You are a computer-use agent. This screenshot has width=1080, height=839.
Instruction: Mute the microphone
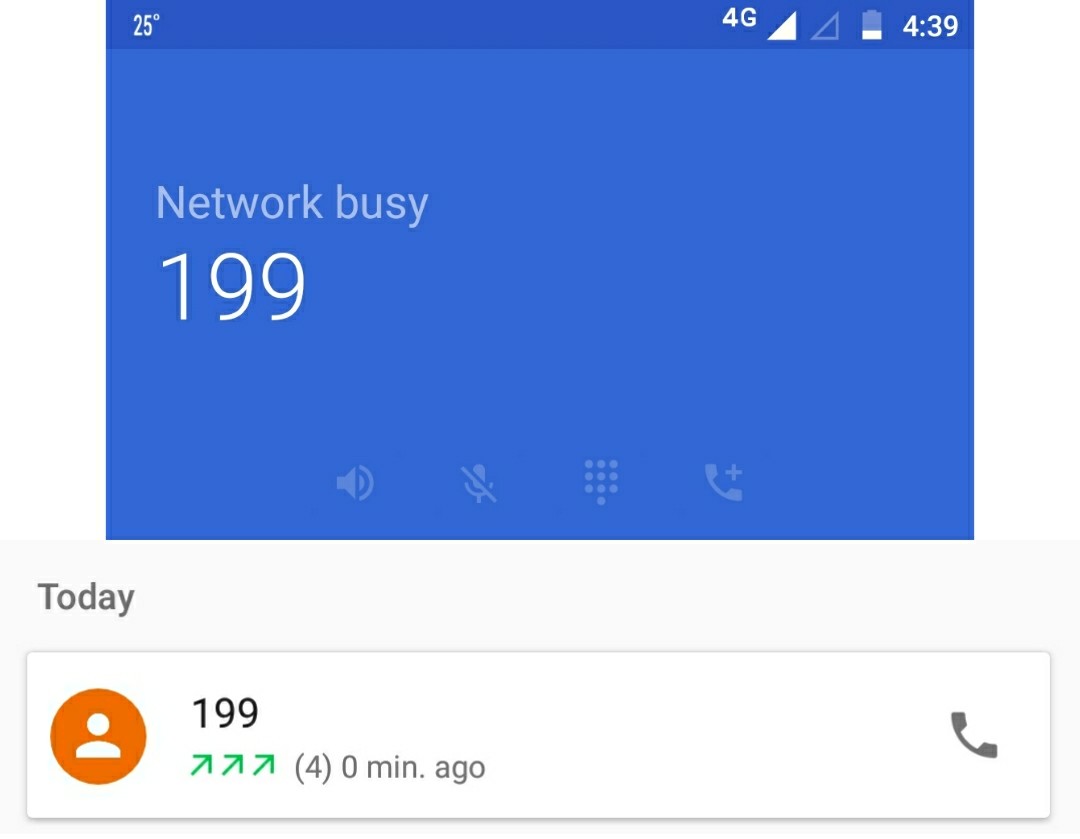pyautogui.click(x=479, y=484)
